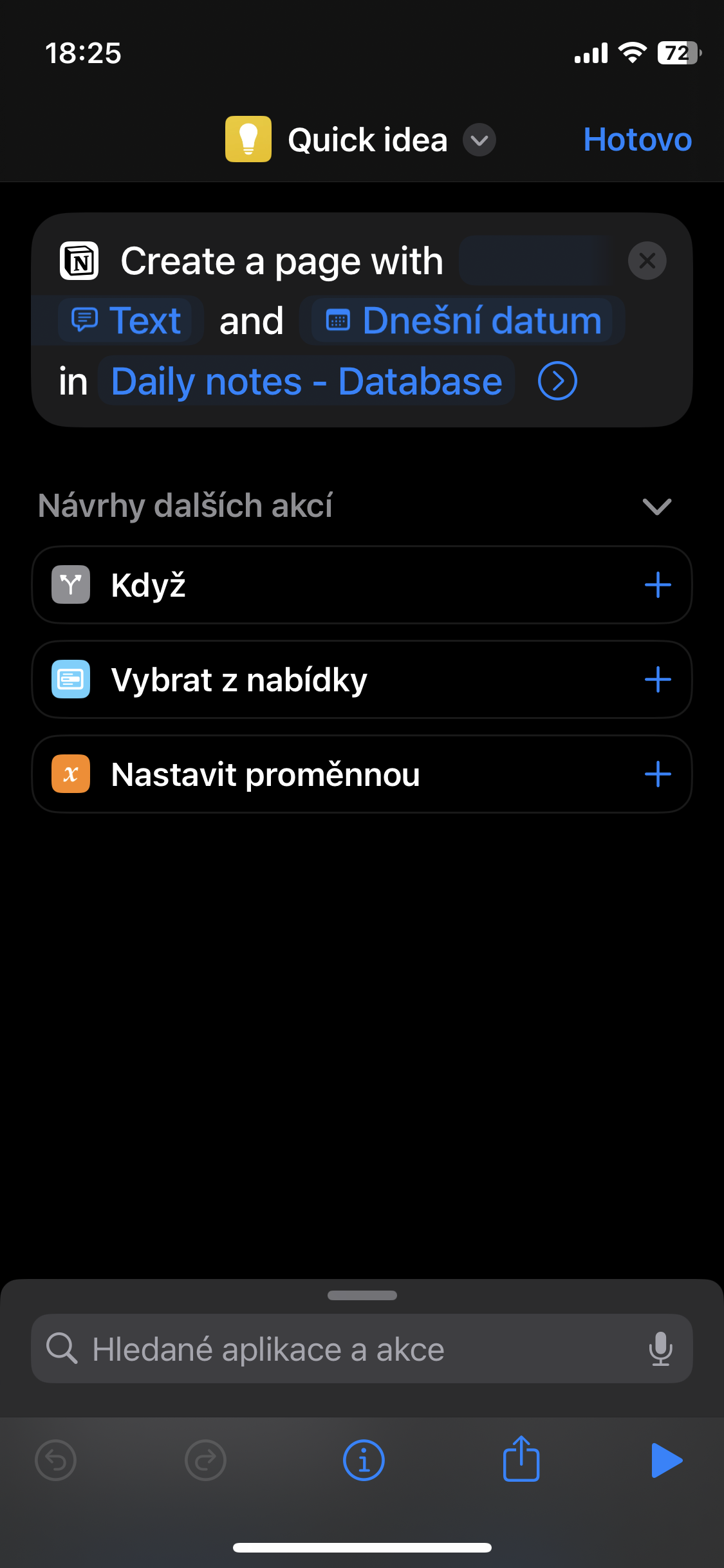Remove the Notion Create a page action

click(x=647, y=261)
